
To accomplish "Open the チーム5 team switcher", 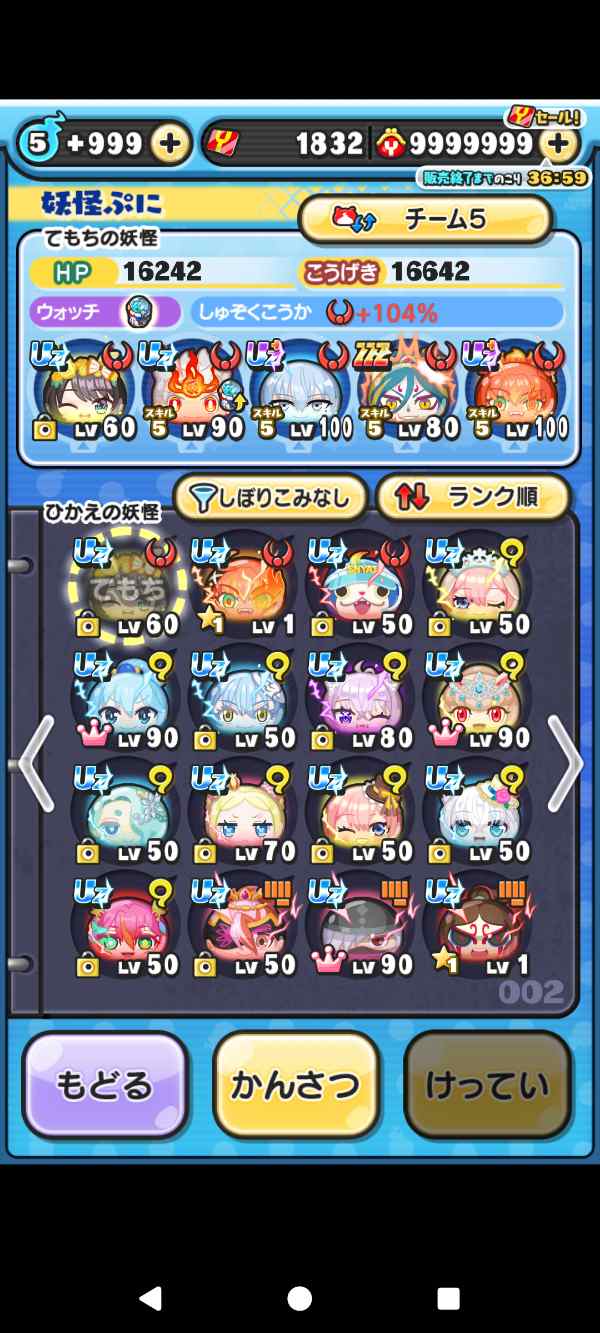I will (x=426, y=219).
